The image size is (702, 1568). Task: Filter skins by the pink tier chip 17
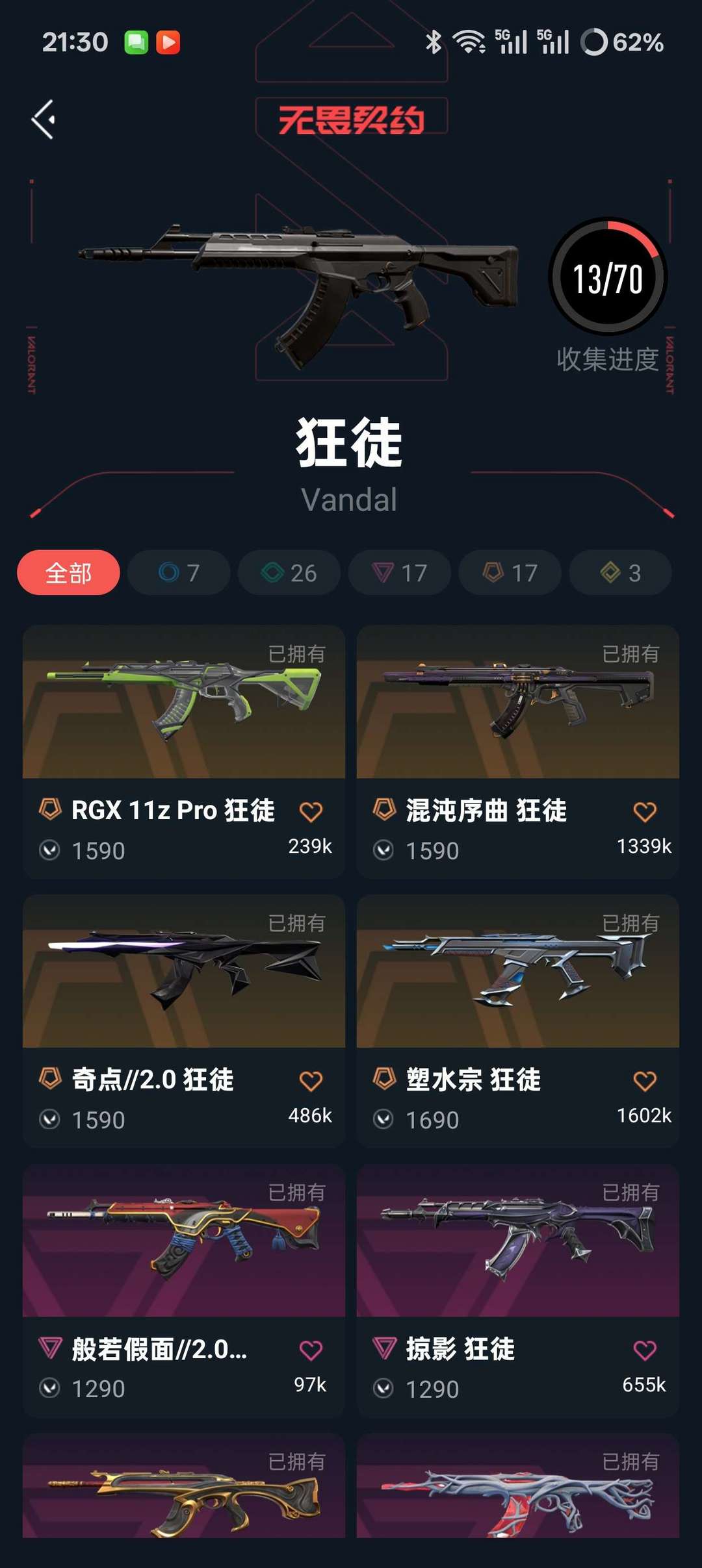click(x=400, y=573)
